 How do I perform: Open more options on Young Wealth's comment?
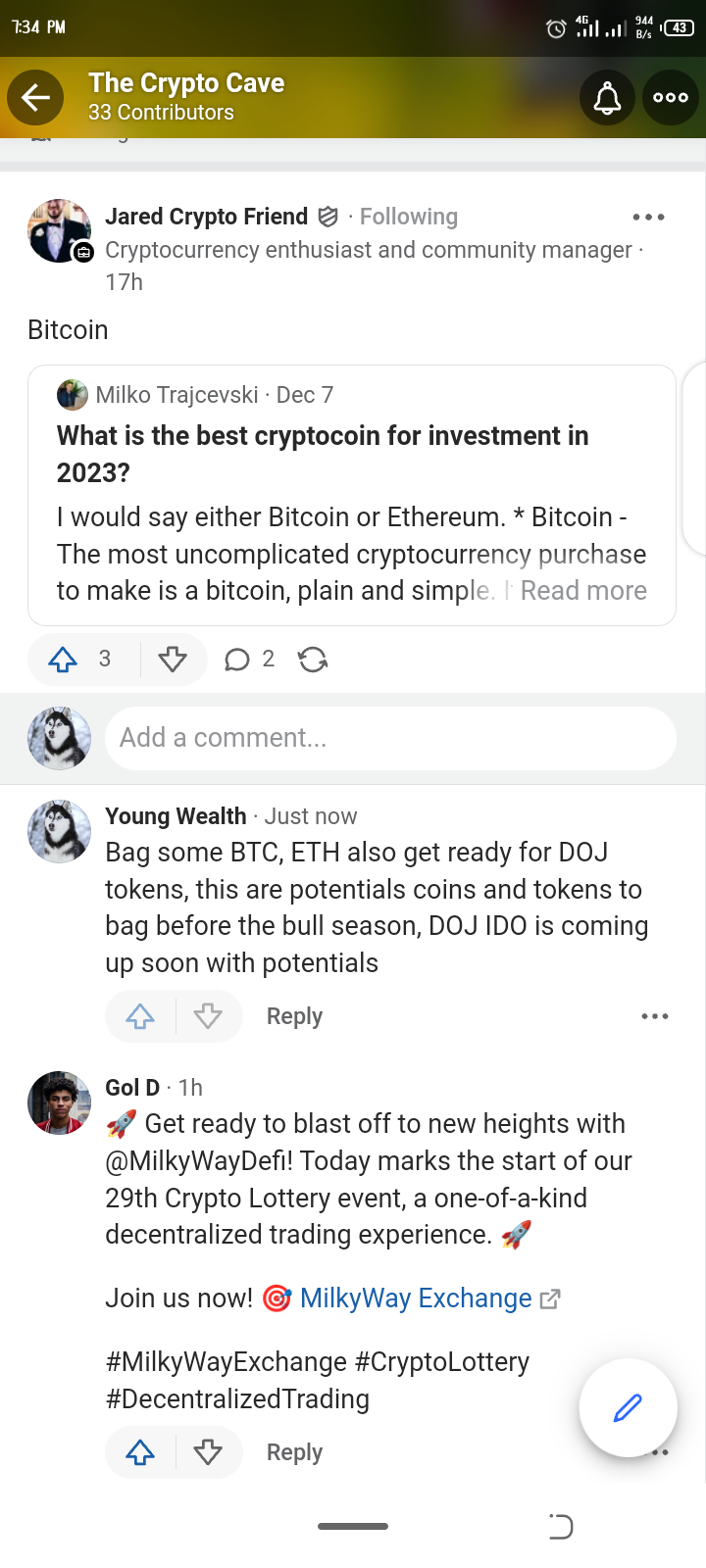tap(654, 1016)
